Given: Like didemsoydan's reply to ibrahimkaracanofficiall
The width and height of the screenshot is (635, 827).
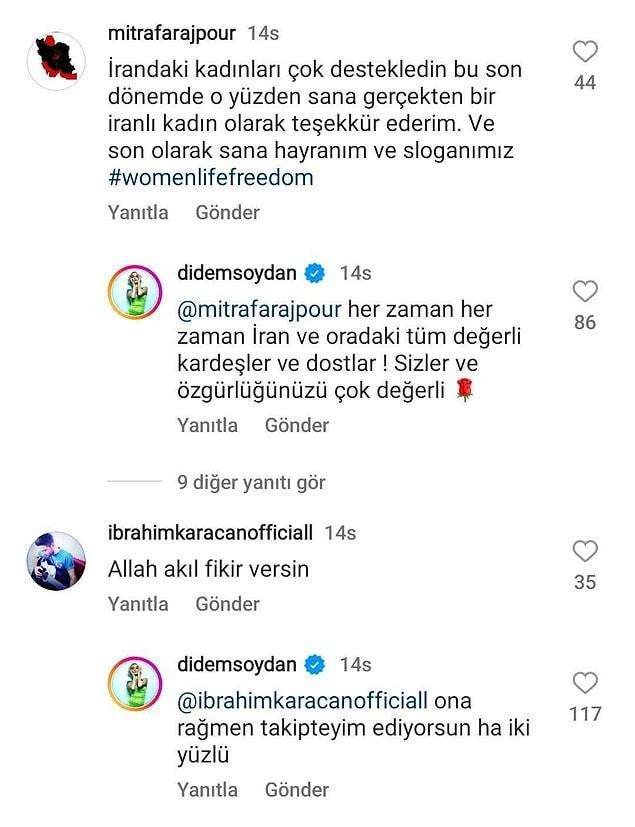Looking at the screenshot, I should 585,683.
